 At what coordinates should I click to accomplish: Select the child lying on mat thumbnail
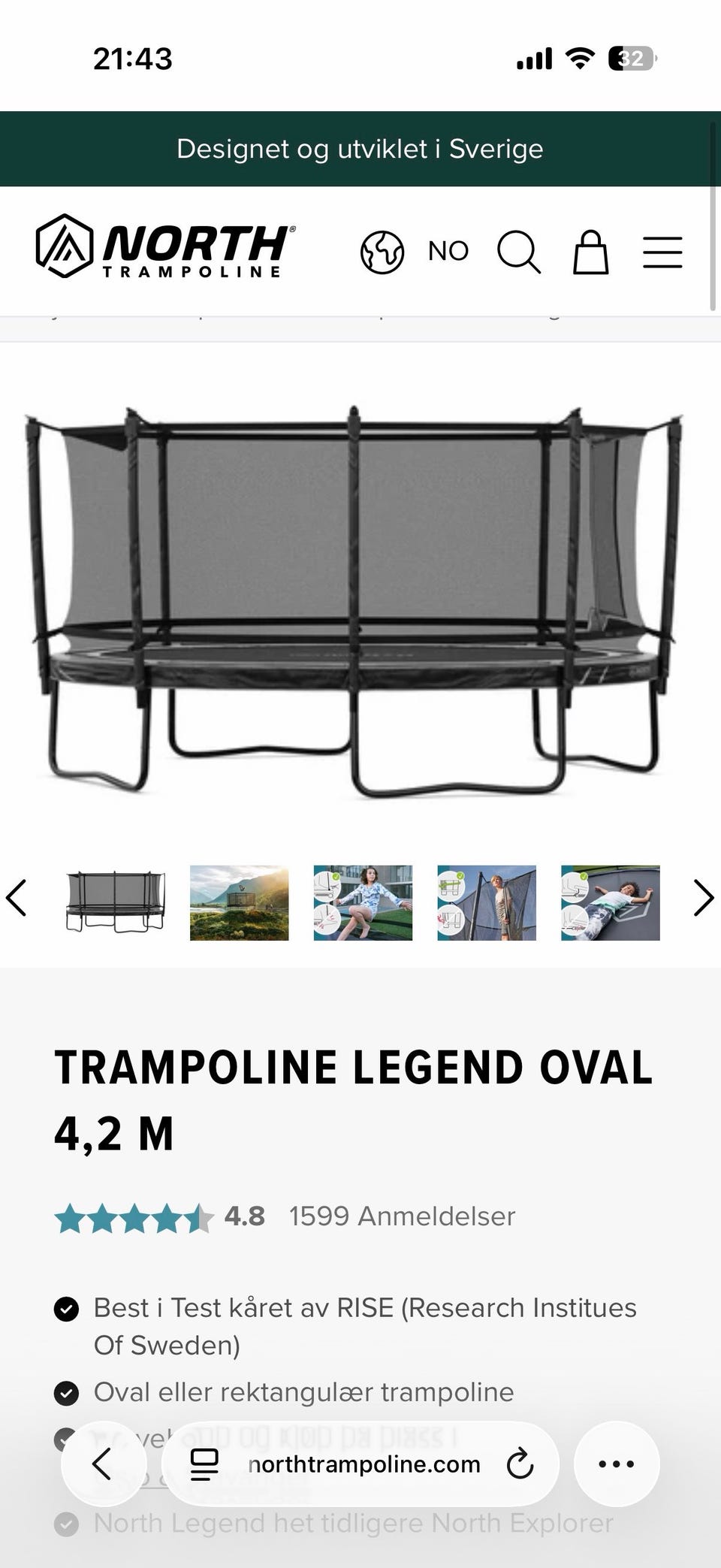coord(611,902)
